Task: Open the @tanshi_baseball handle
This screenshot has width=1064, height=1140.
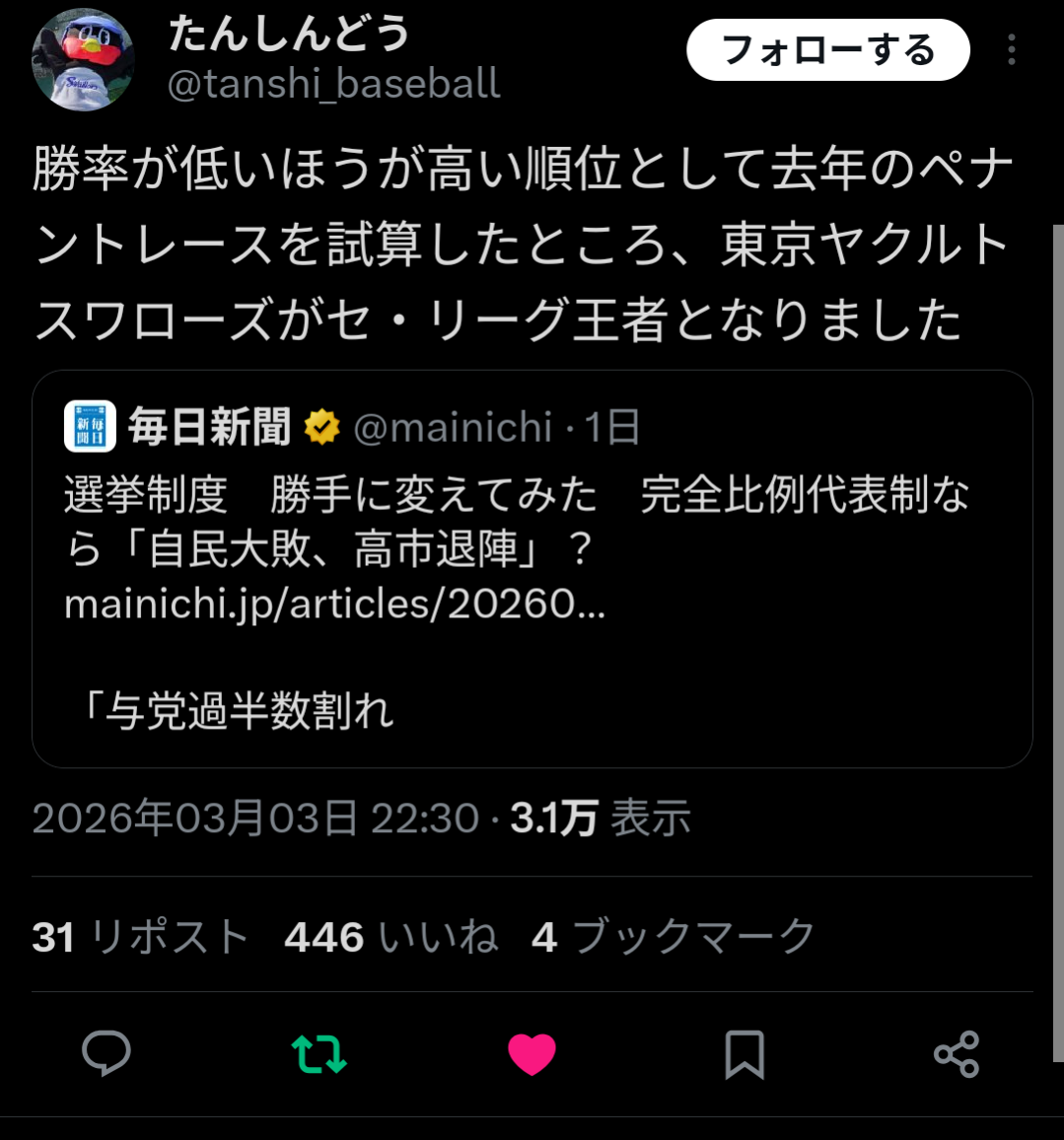Action: (x=334, y=85)
